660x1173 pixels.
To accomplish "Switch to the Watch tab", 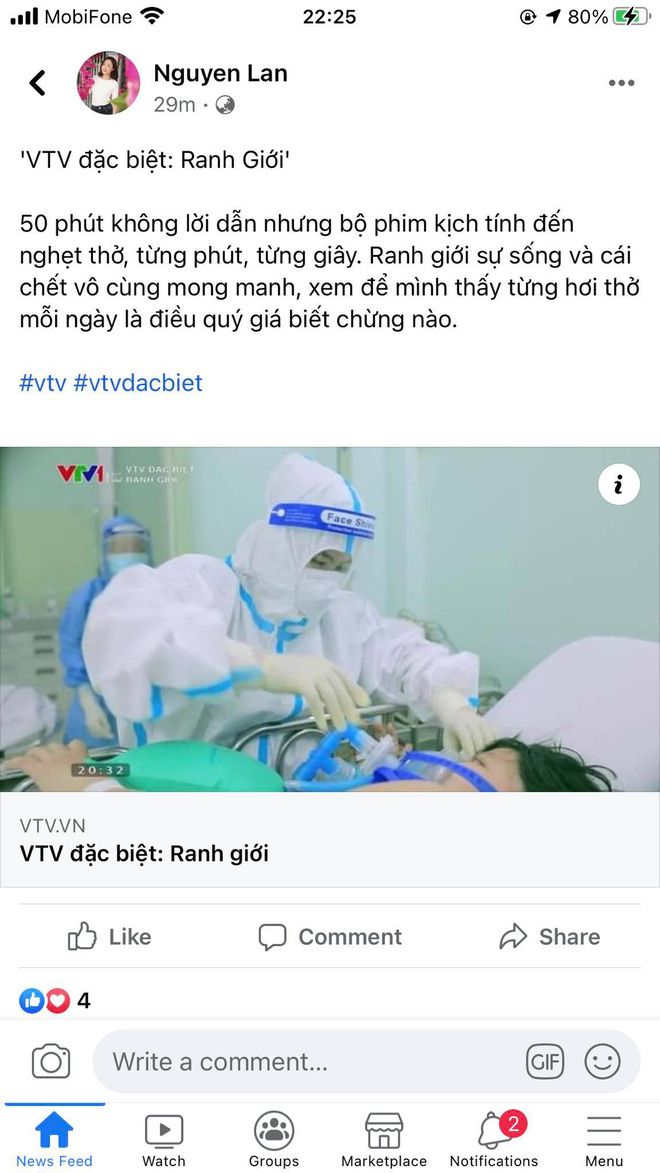I will [164, 1140].
